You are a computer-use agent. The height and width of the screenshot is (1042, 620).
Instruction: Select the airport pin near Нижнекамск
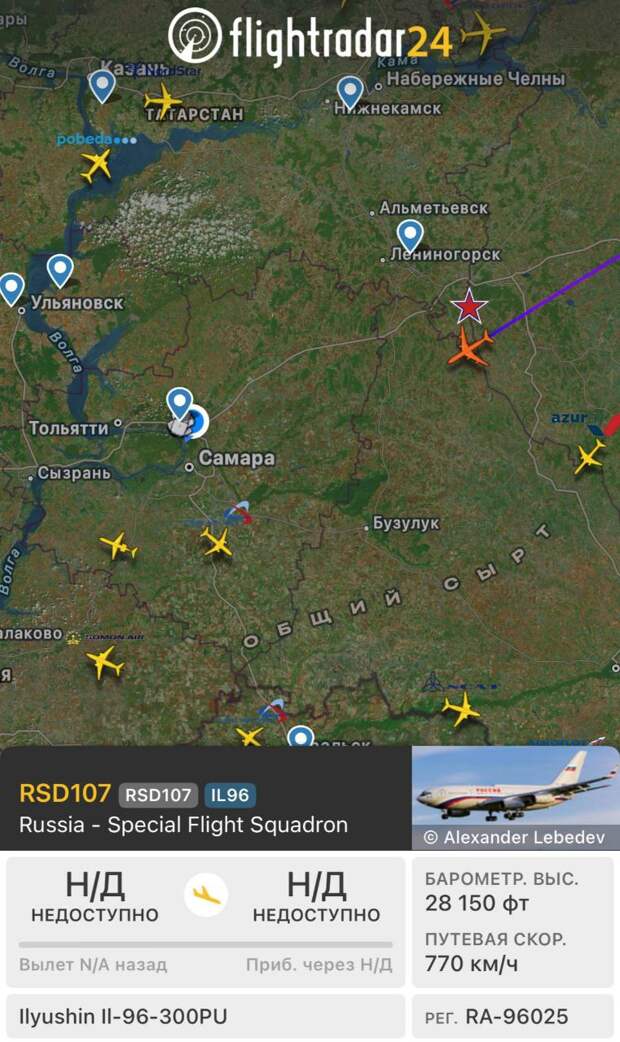(350, 92)
